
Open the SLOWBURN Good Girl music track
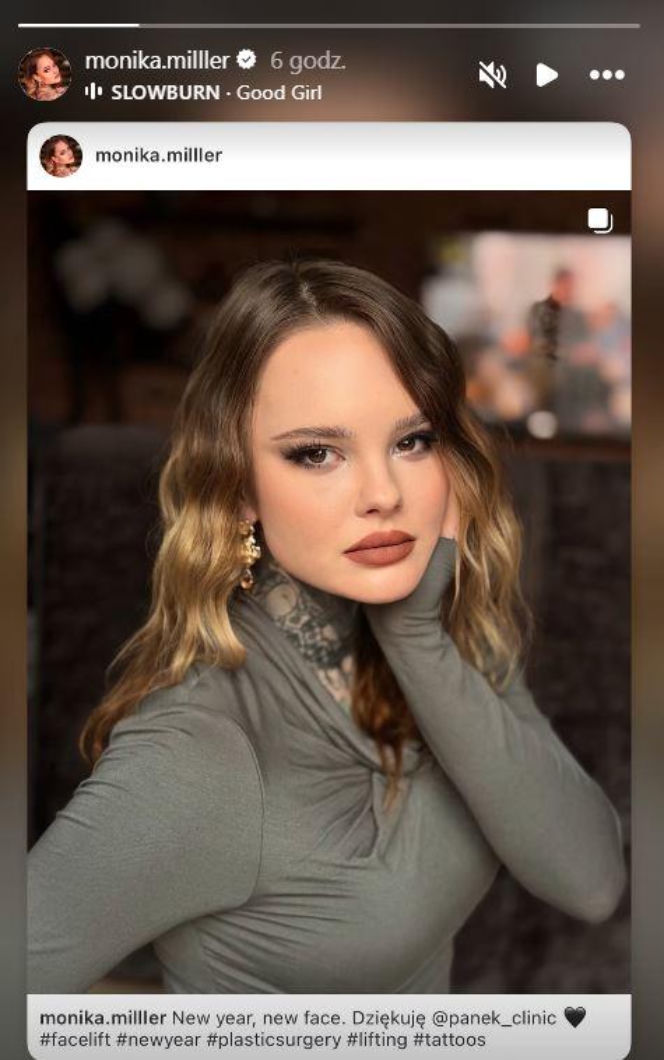pyautogui.click(x=204, y=92)
